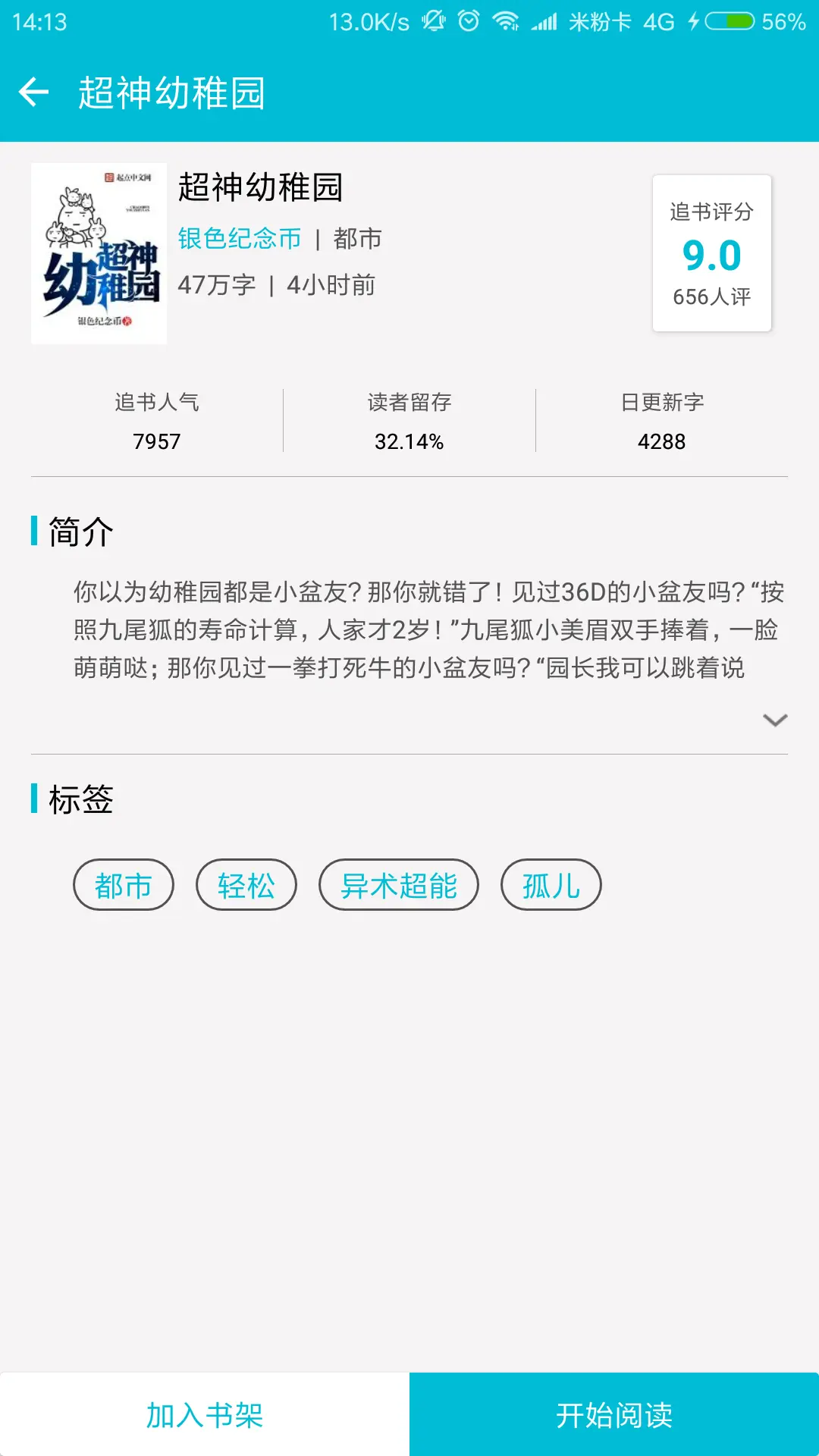The width and height of the screenshot is (819, 1456).
Task: Select the 异术超能 tag chip
Action: [399, 885]
